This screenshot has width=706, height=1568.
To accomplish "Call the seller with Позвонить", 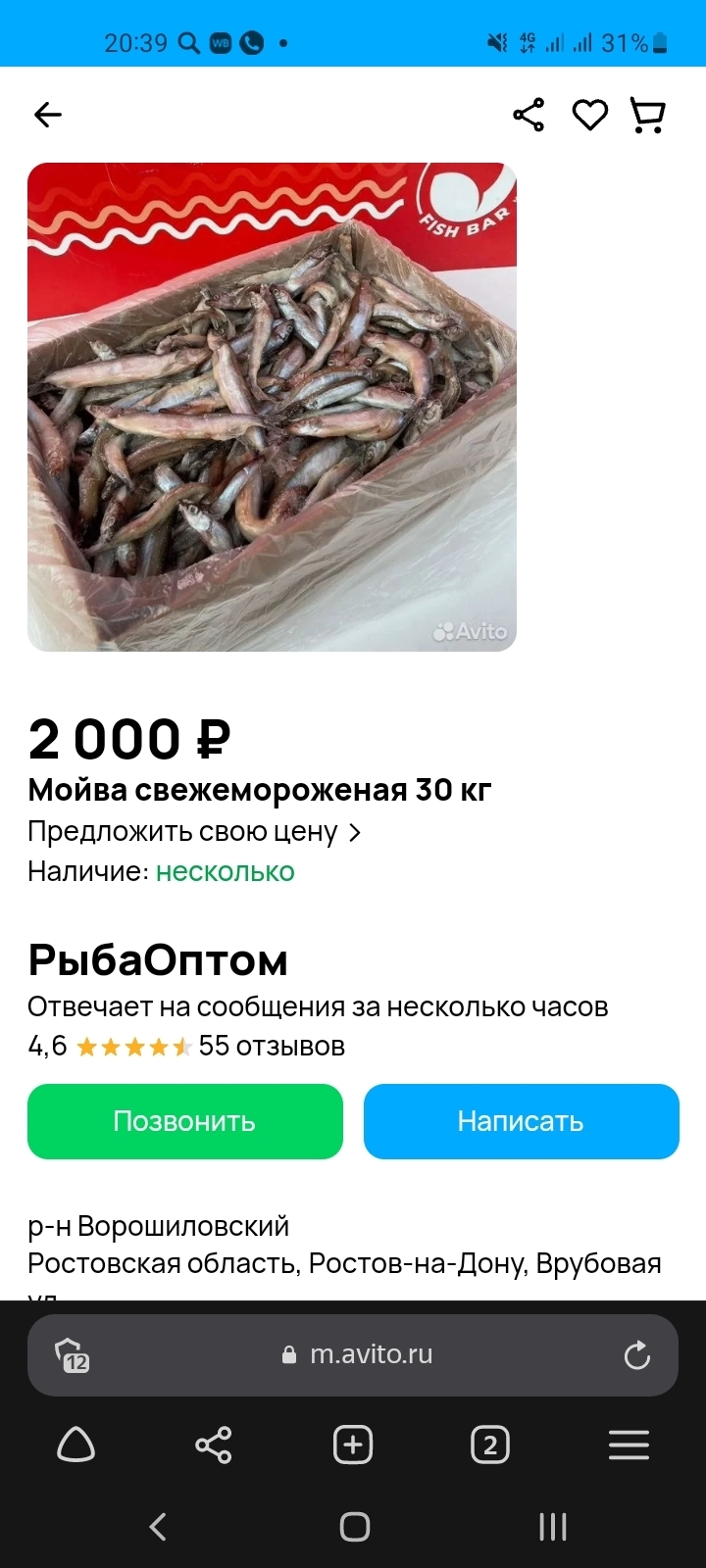I will click(x=185, y=1121).
